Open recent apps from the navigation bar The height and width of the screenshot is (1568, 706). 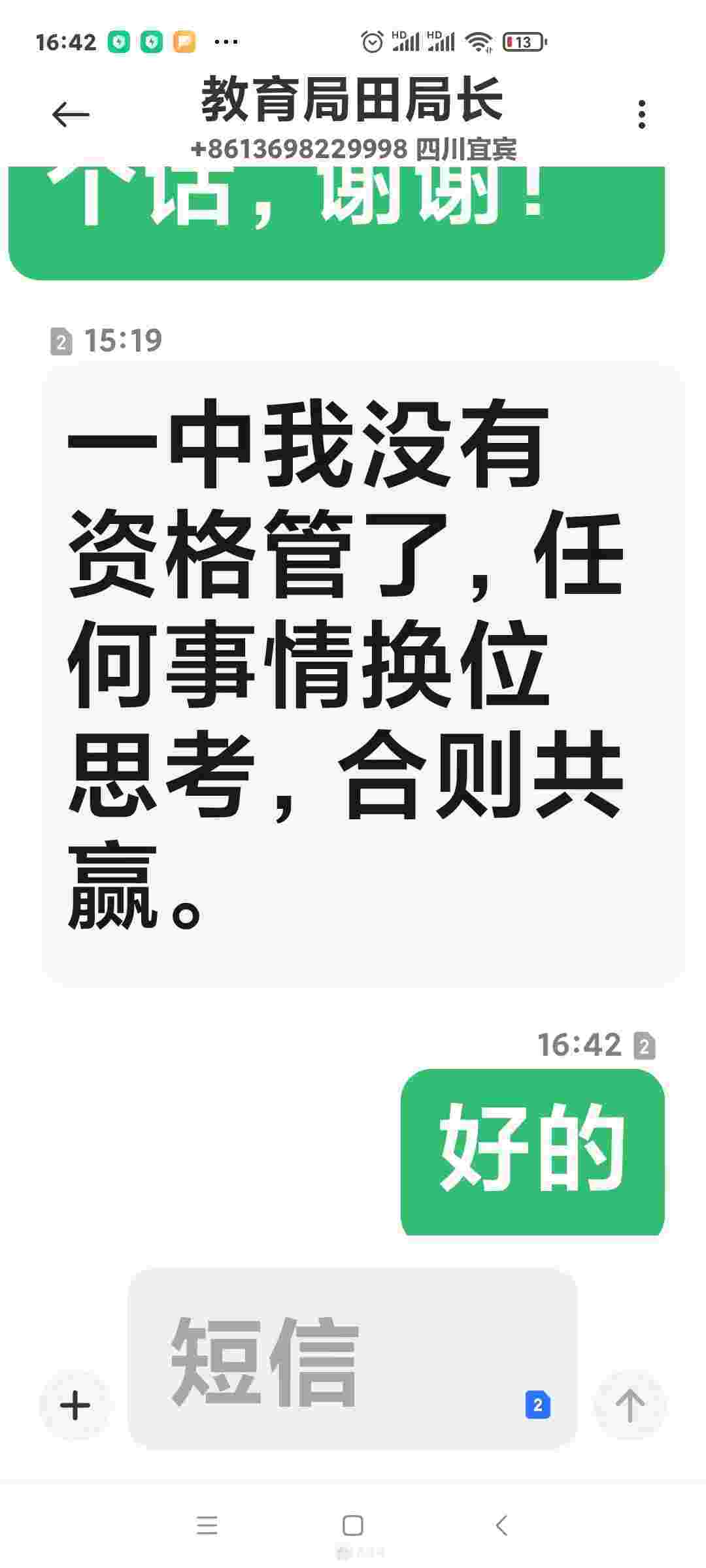207,1526
